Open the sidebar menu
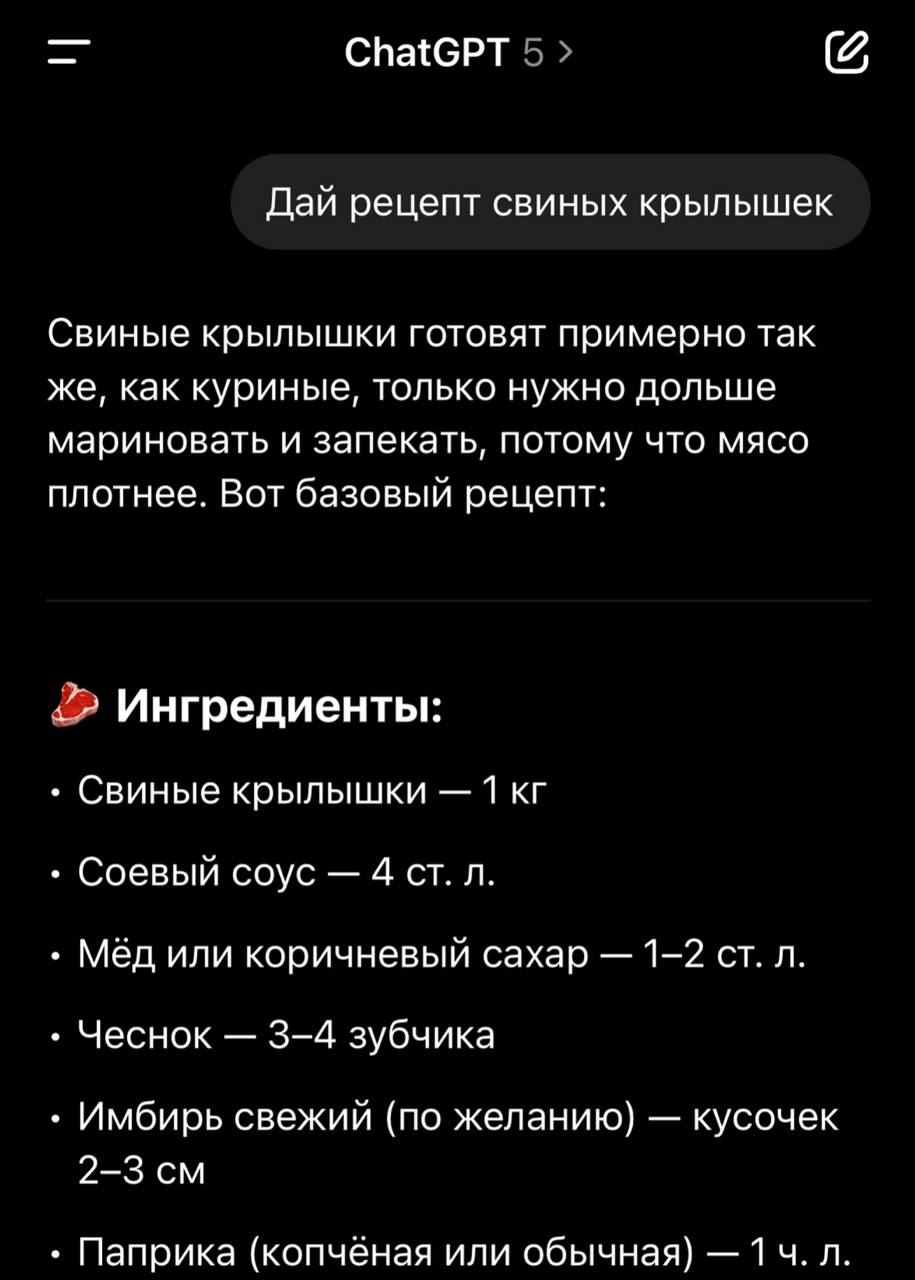Image resolution: width=915 pixels, height=1280 pixels. (x=67, y=52)
